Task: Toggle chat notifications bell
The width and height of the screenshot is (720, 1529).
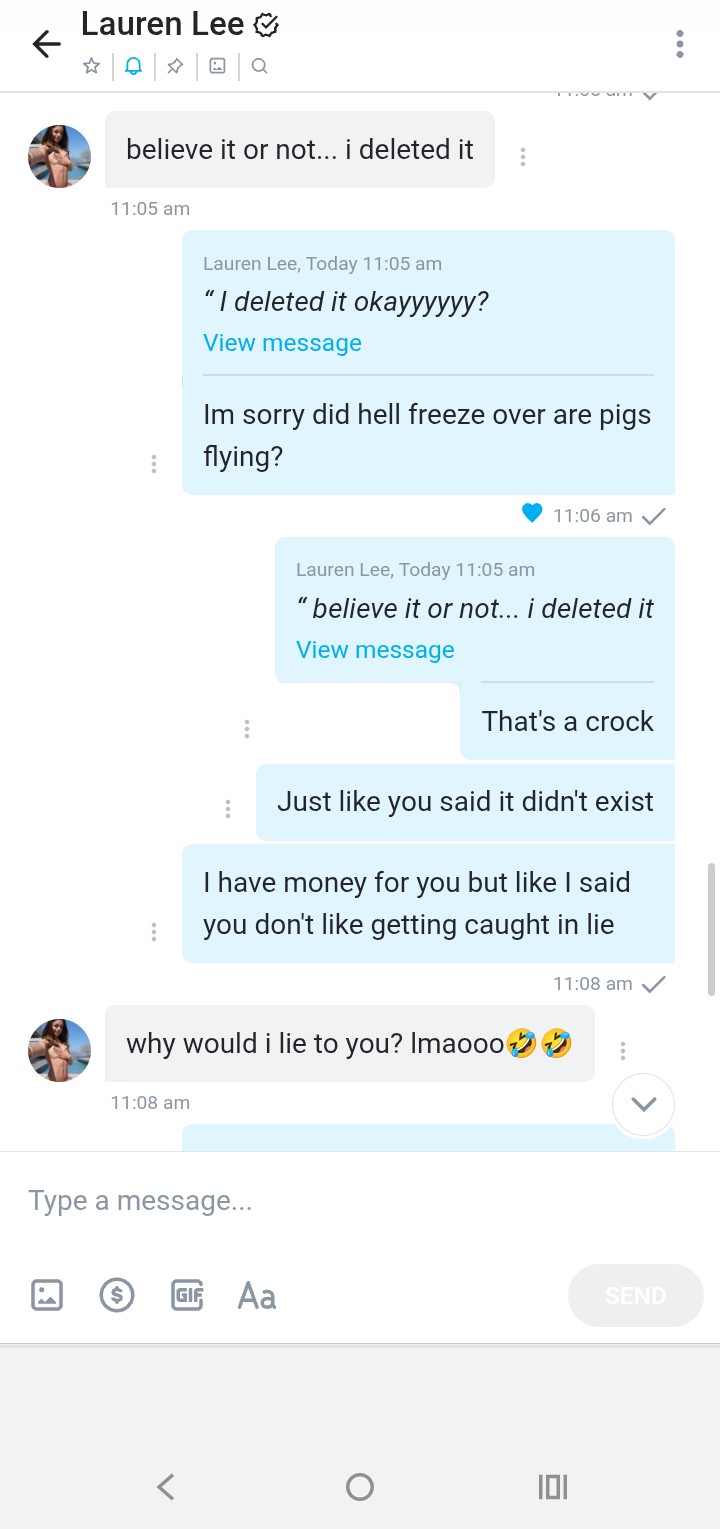Action: (133, 67)
